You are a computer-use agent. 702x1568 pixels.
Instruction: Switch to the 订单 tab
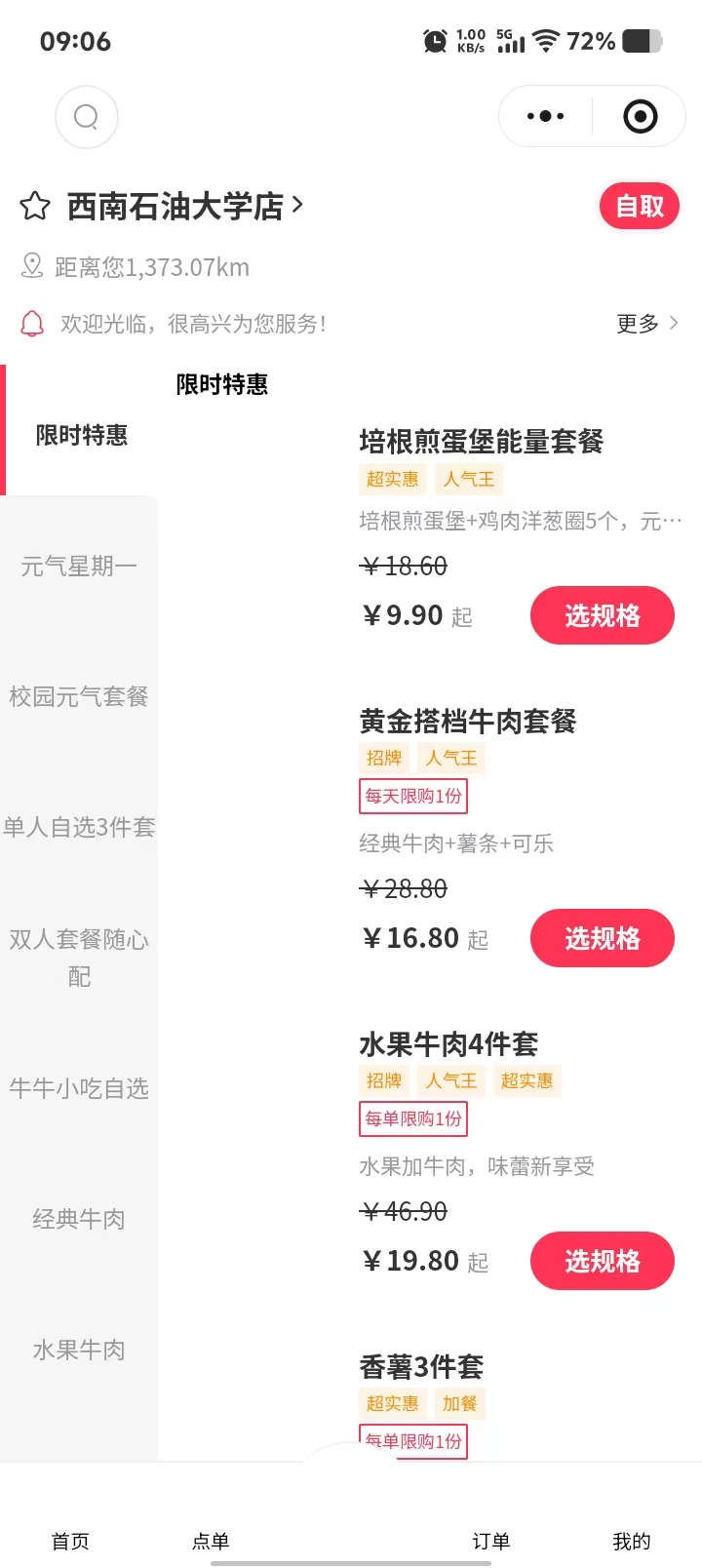490,1541
